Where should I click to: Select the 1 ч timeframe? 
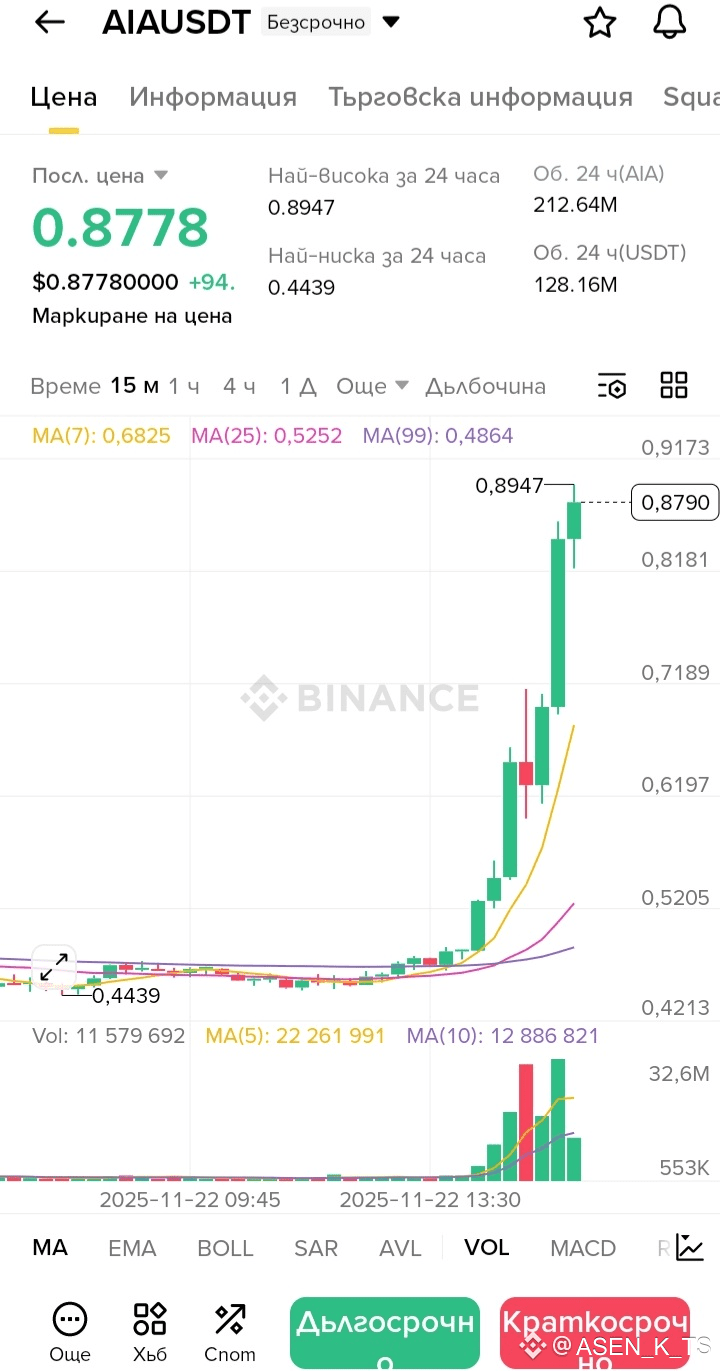184,386
